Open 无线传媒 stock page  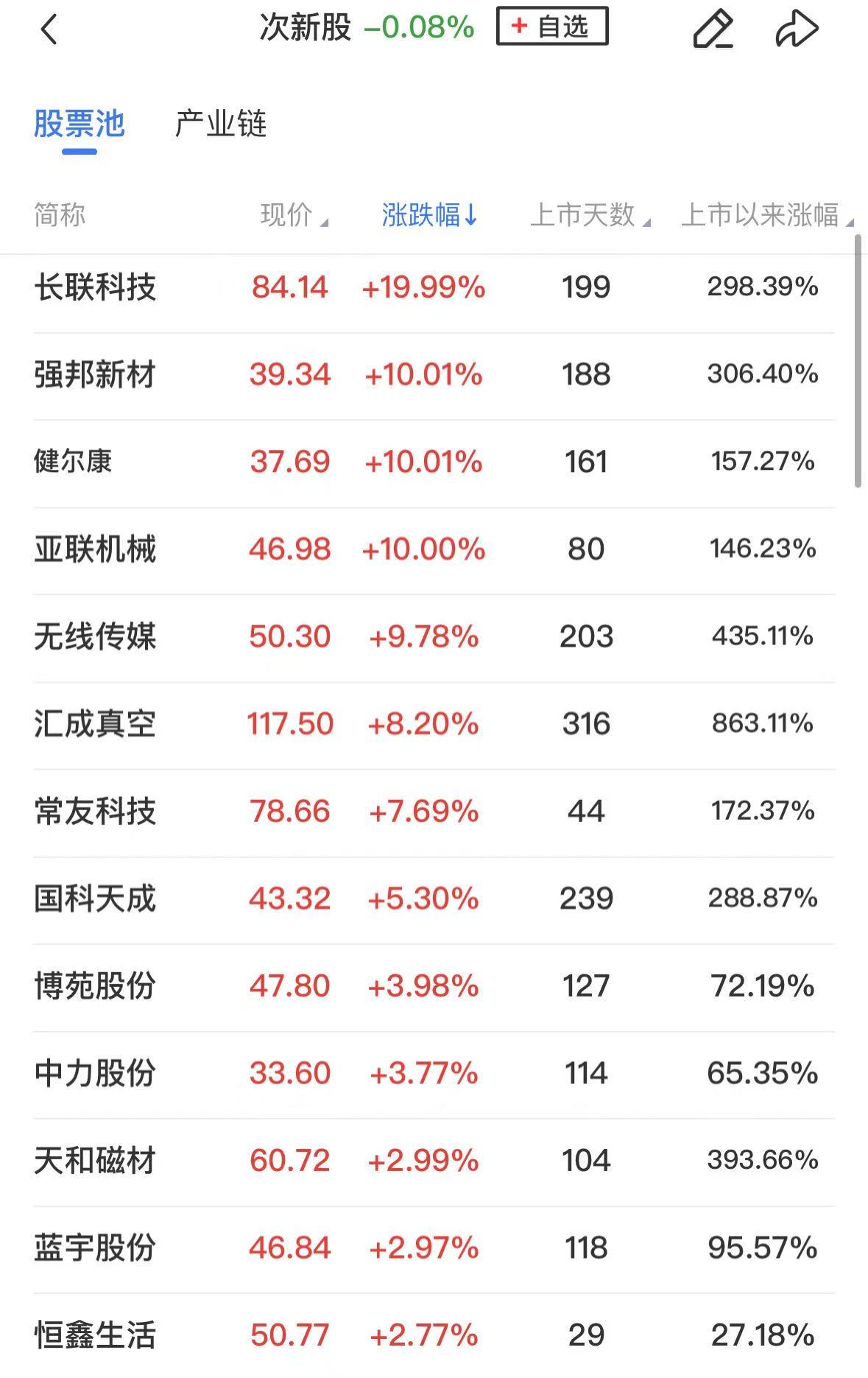tap(96, 636)
